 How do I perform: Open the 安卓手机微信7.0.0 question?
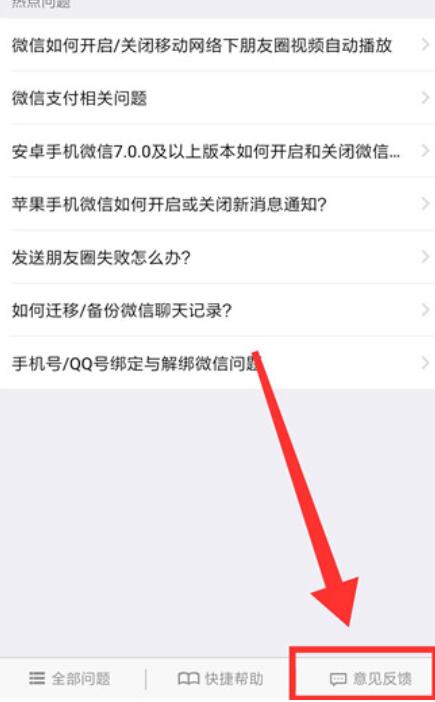[x=218, y=151]
